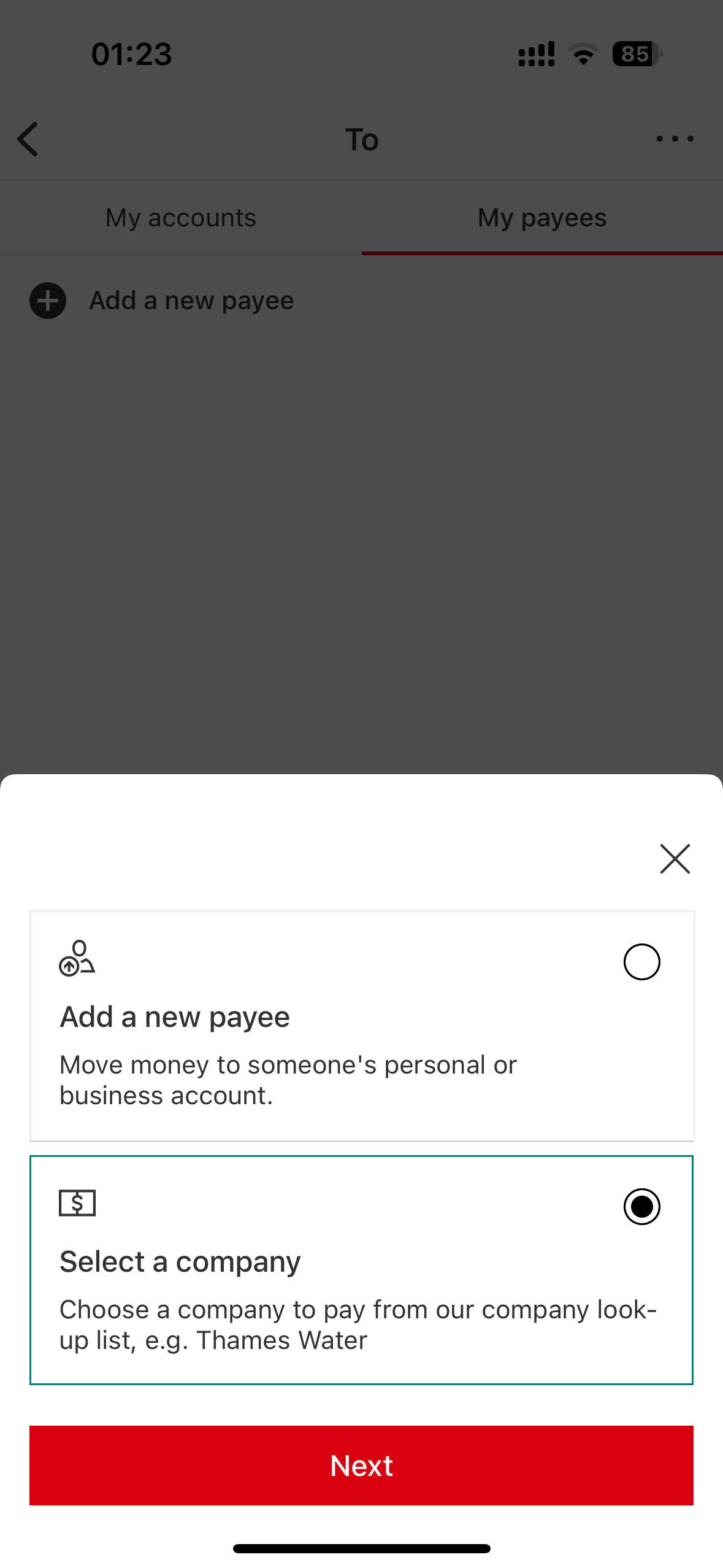Select the Add a new payee option
This screenshot has width=723, height=1568.
(641, 962)
